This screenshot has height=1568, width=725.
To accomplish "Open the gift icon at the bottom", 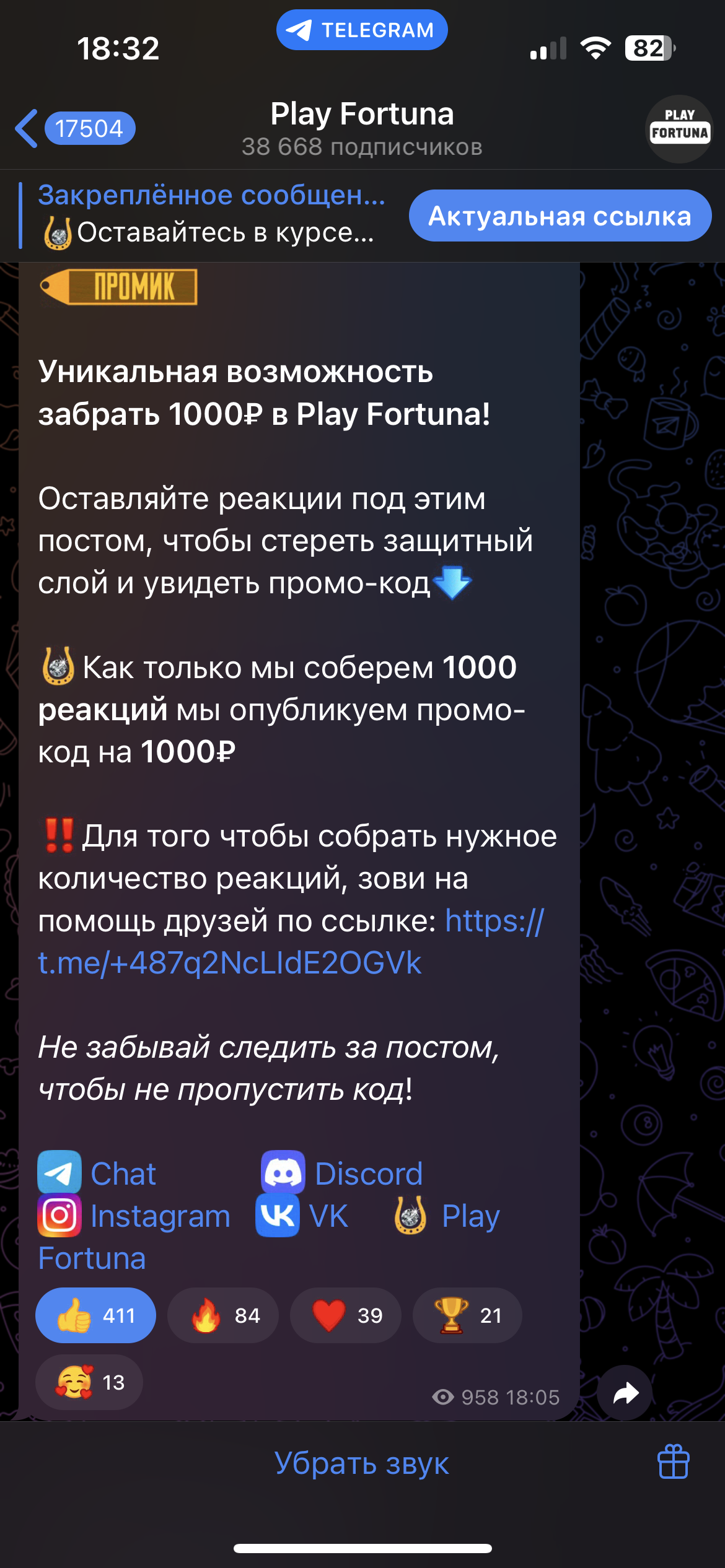I will click(x=673, y=1461).
